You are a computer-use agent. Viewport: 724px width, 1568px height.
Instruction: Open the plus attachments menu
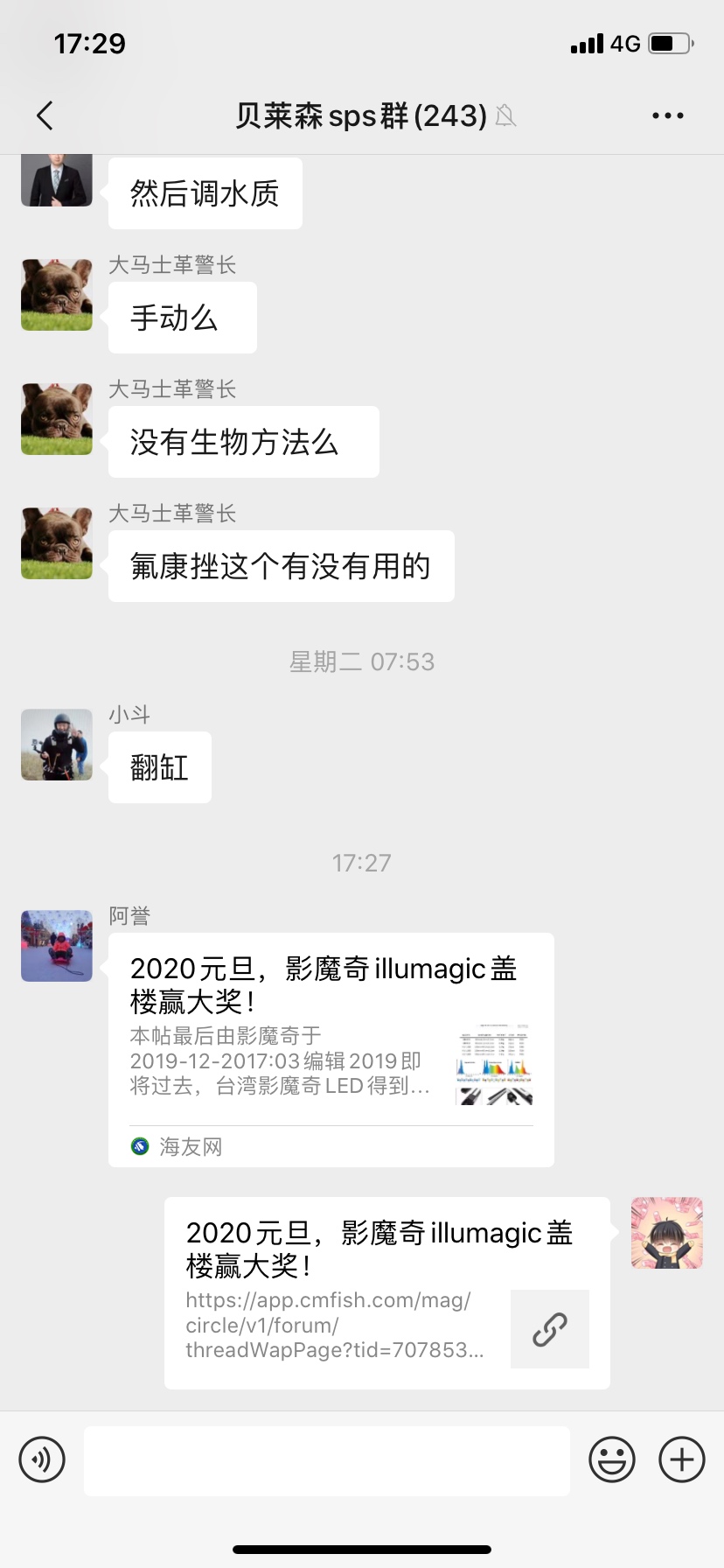681,1459
